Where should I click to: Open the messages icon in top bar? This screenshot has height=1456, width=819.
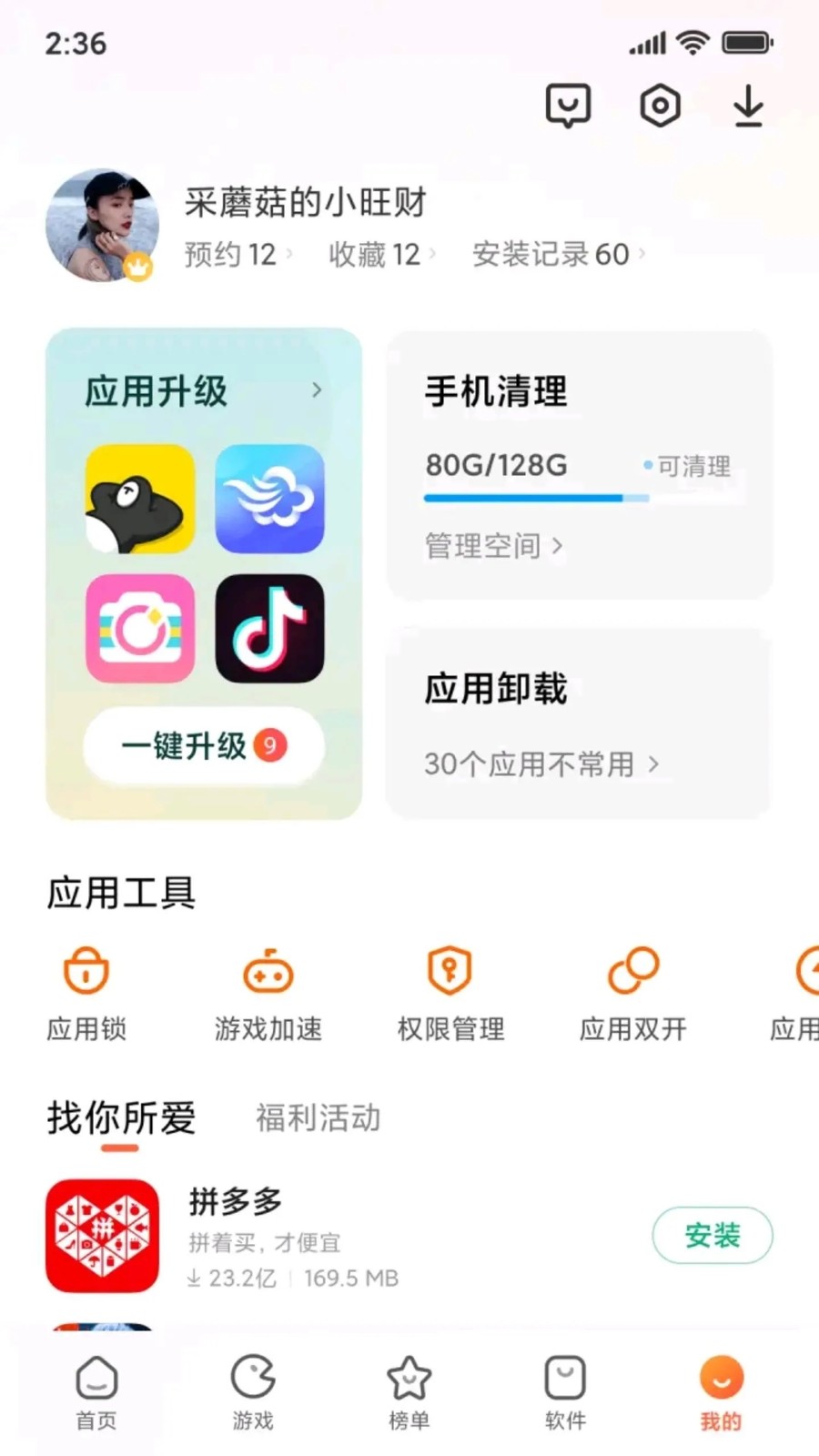(568, 105)
